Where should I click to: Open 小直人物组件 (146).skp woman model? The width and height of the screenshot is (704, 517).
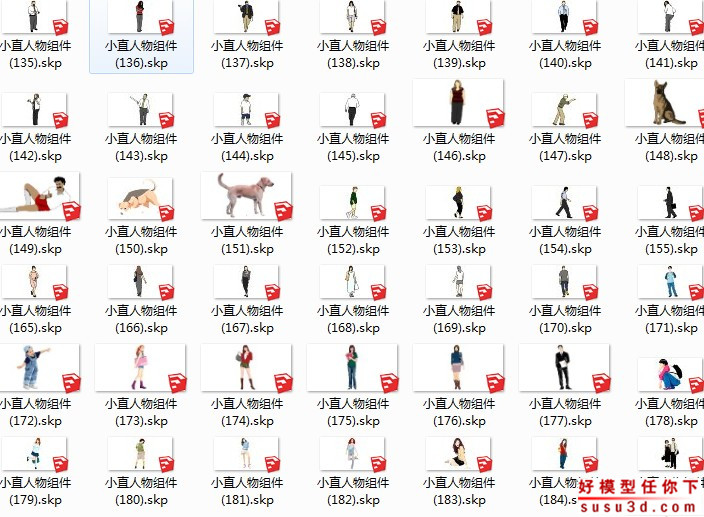click(x=458, y=103)
